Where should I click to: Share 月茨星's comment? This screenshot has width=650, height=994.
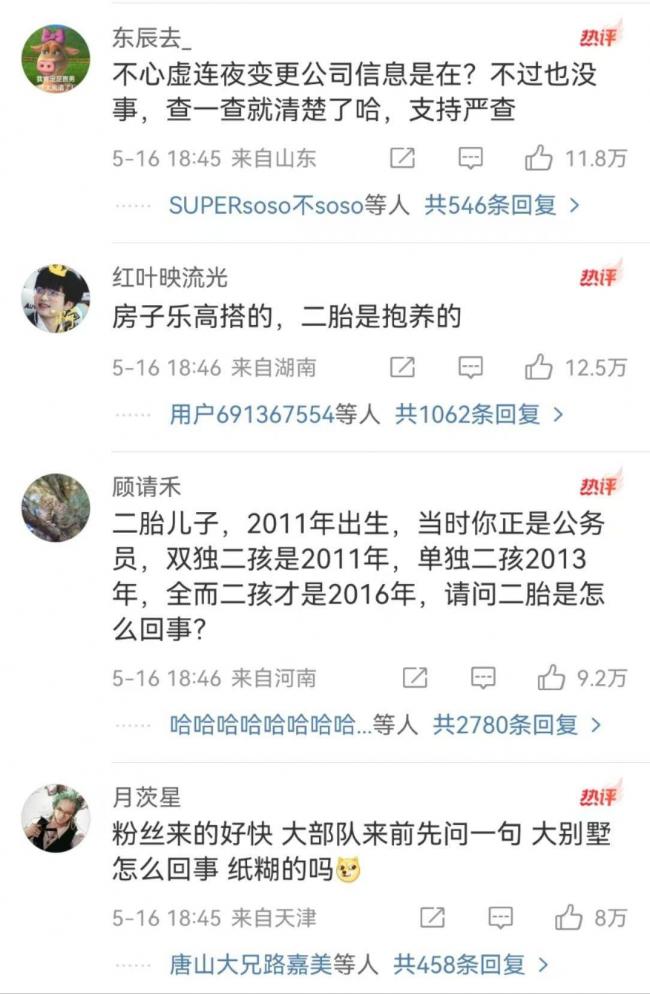click(x=432, y=917)
